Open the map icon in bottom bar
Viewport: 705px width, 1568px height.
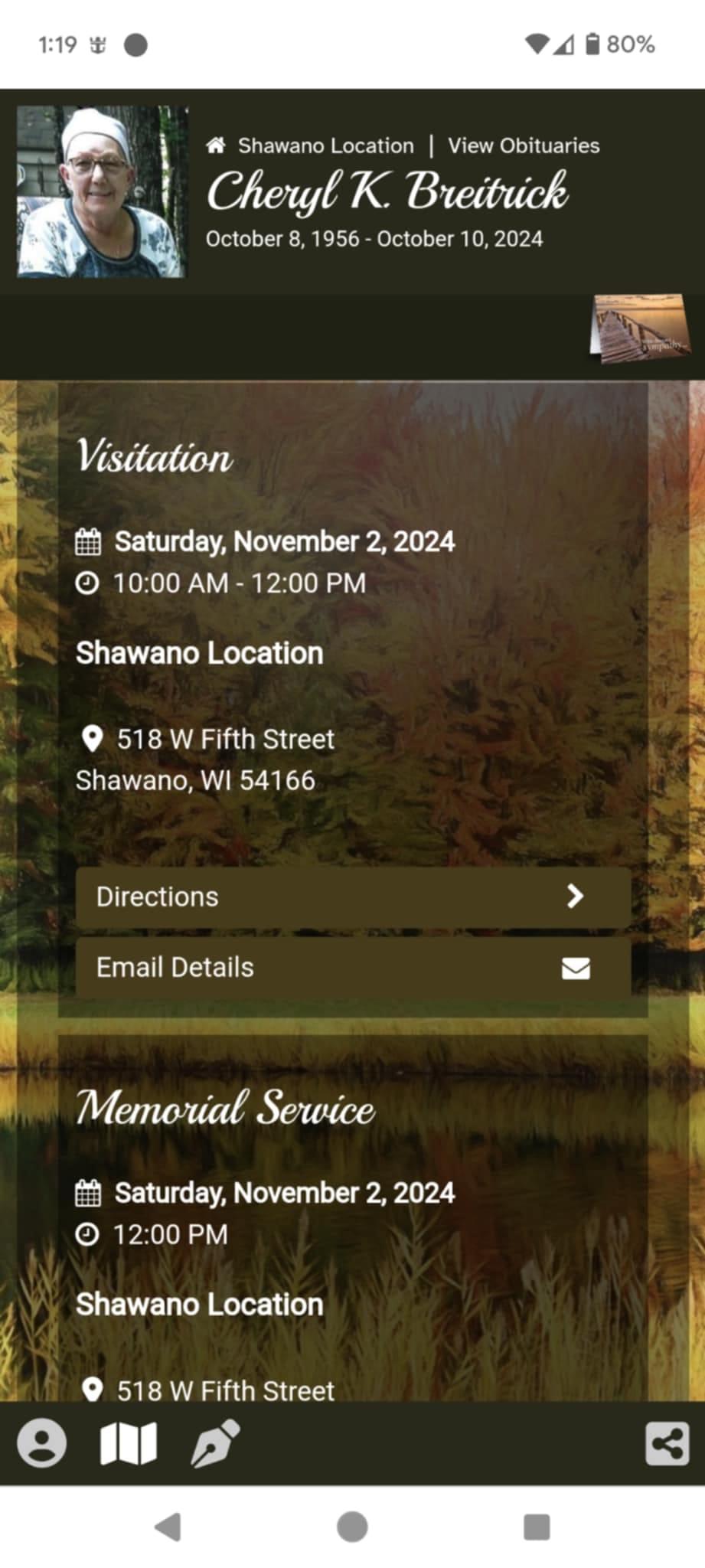pyautogui.click(x=129, y=1443)
